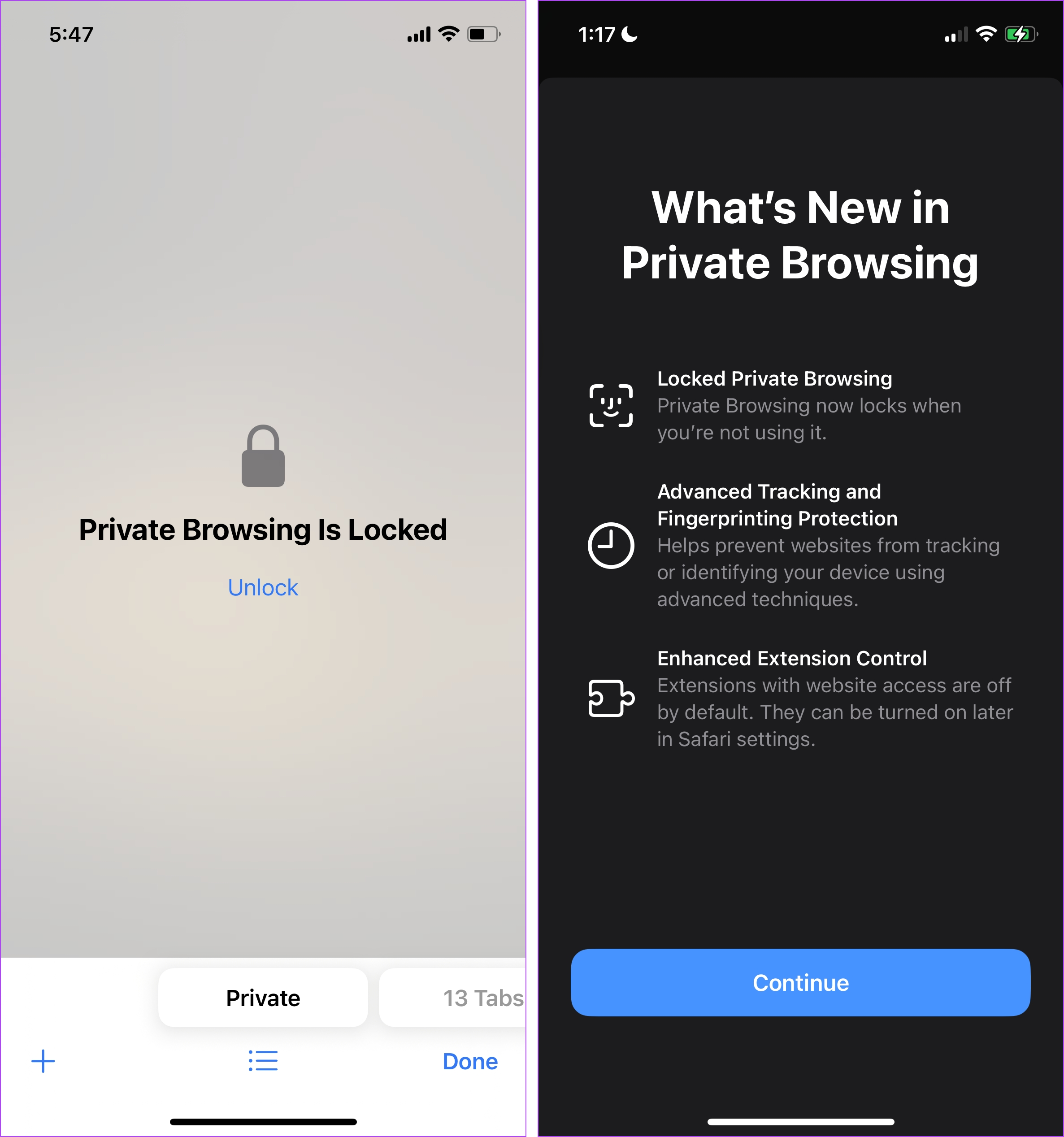Open the tab groups list icon
The image size is (1064, 1137).
click(x=263, y=1061)
